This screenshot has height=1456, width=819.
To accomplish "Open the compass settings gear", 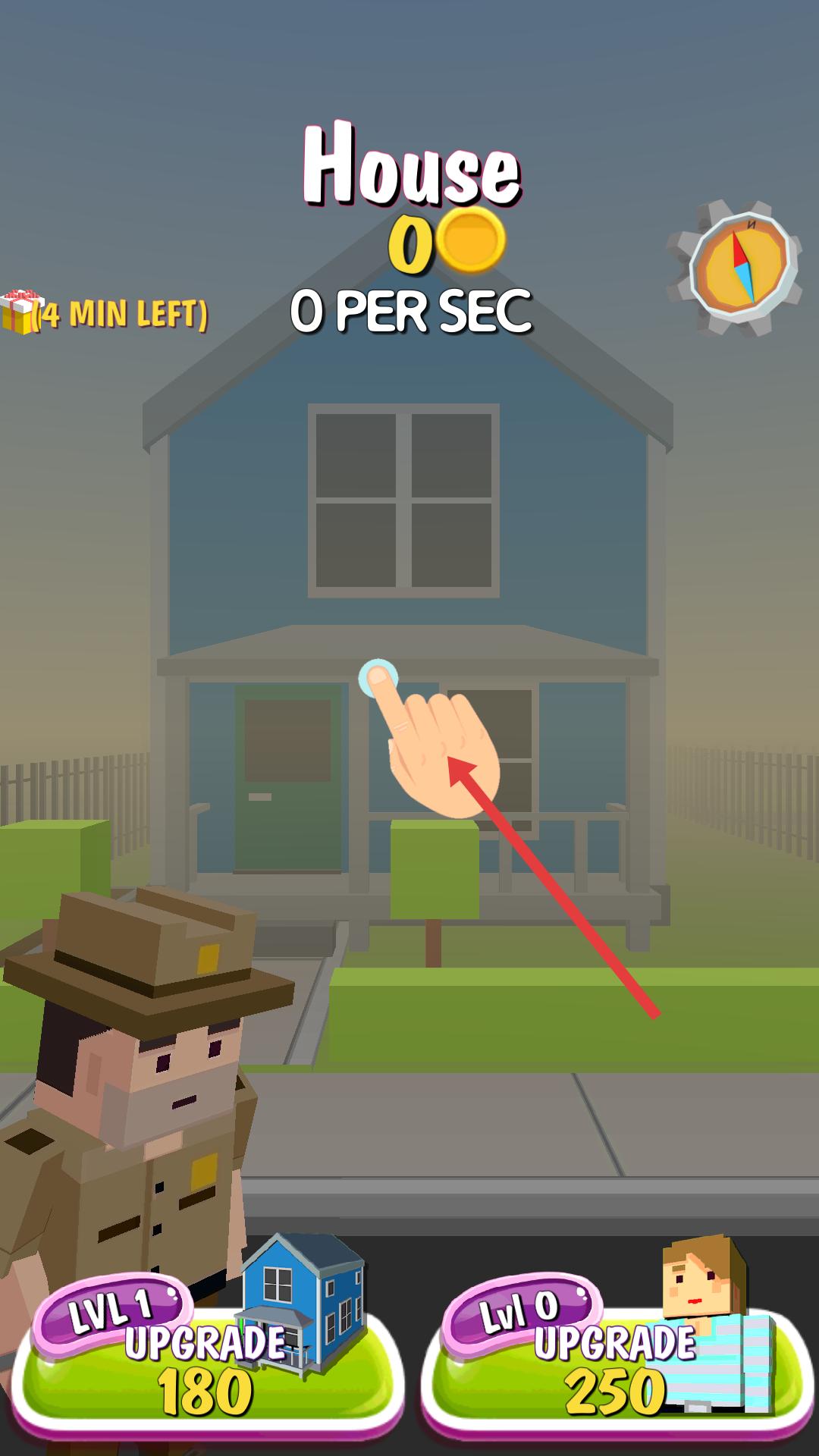I will 735,267.
